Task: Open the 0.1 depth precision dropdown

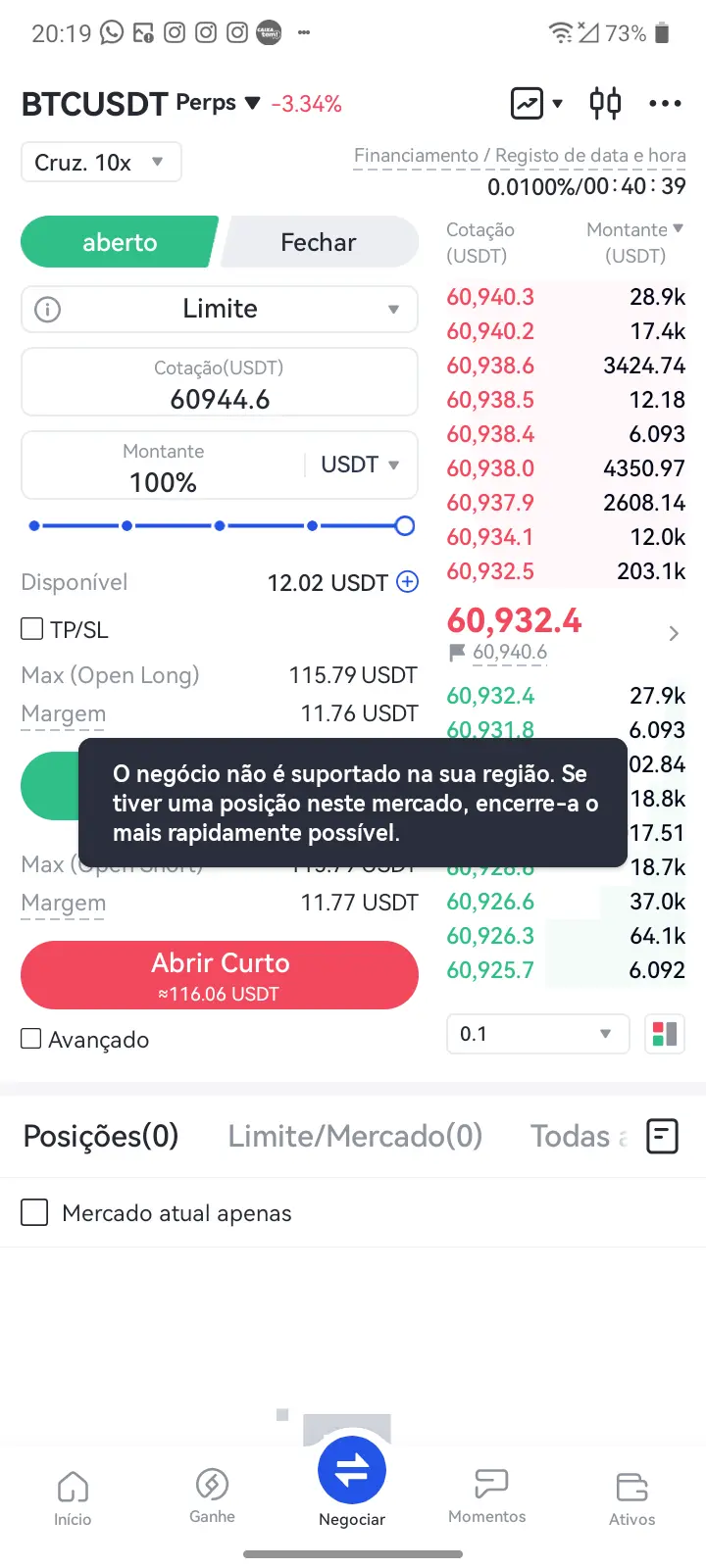Action: (x=537, y=1034)
